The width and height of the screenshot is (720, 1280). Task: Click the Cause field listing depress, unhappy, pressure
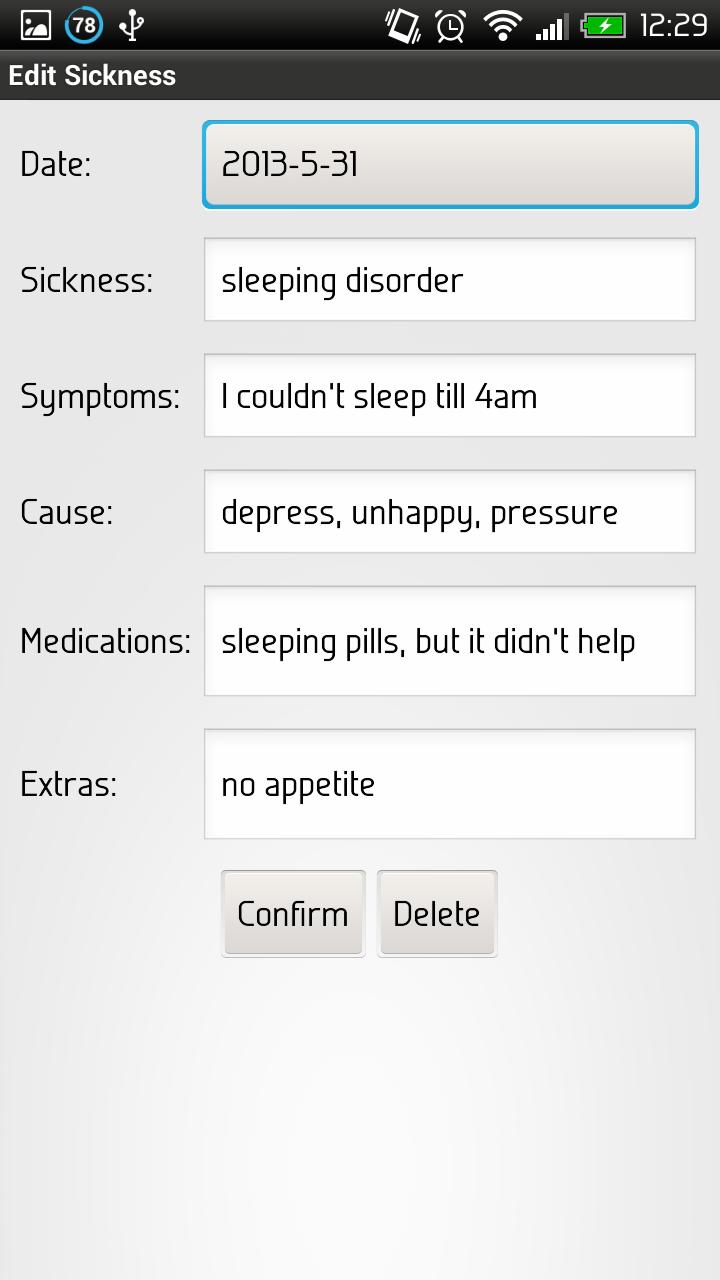pyautogui.click(x=449, y=511)
